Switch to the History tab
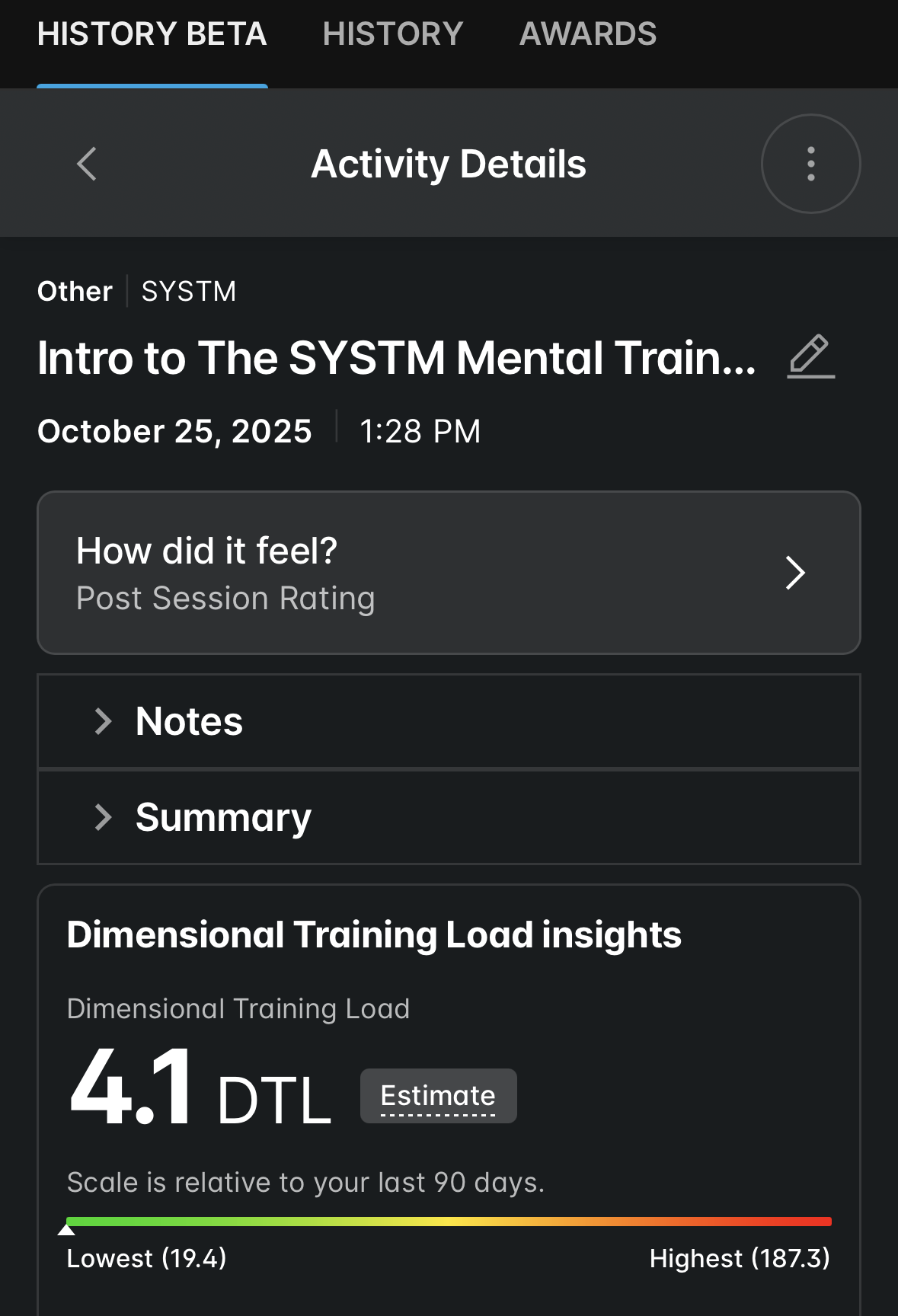Image resolution: width=898 pixels, height=1316 pixels. pyautogui.click(x=392, y=34)
